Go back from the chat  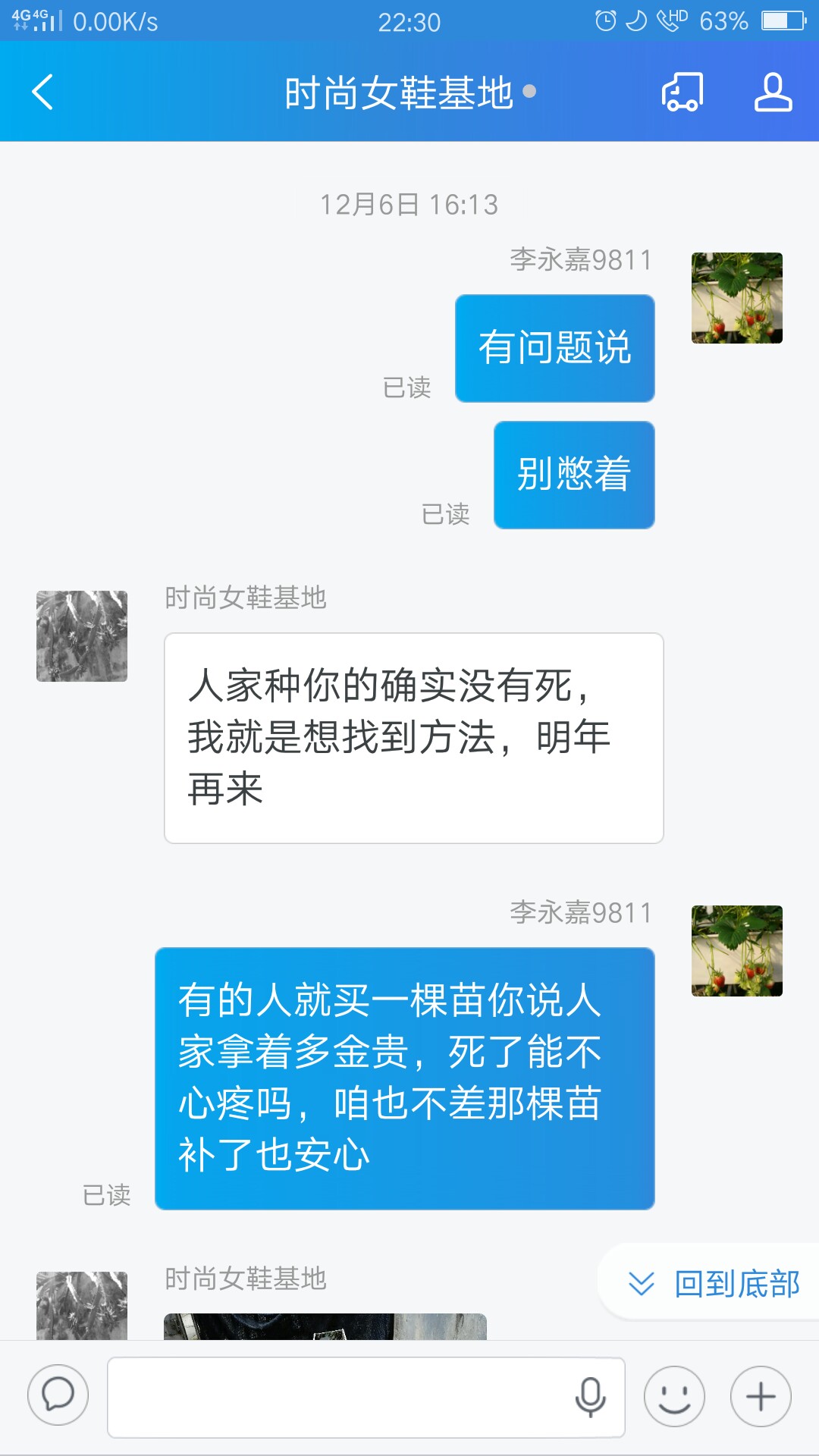(43, 93)
